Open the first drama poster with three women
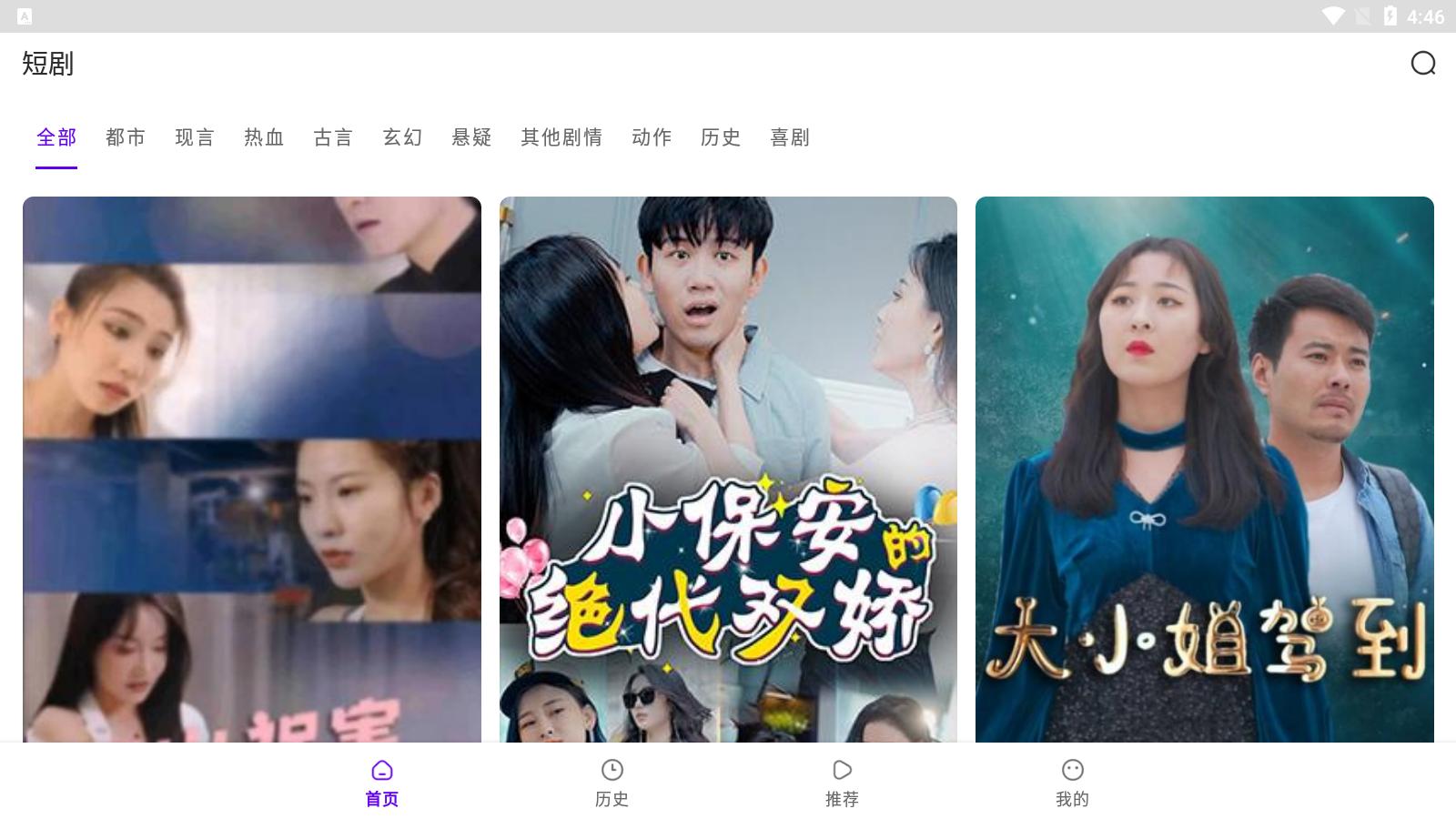This screenshot has width=1456, height=819. [252, 469]
